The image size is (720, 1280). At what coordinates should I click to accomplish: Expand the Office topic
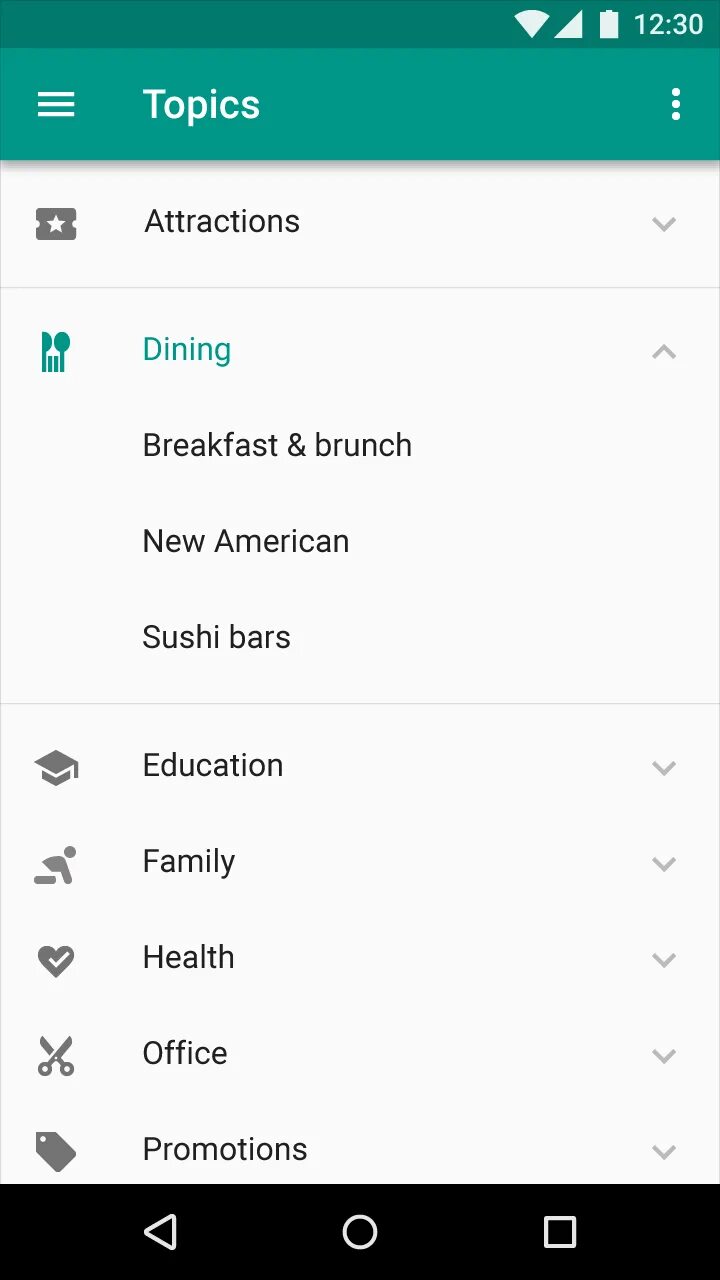point(664,1055)
